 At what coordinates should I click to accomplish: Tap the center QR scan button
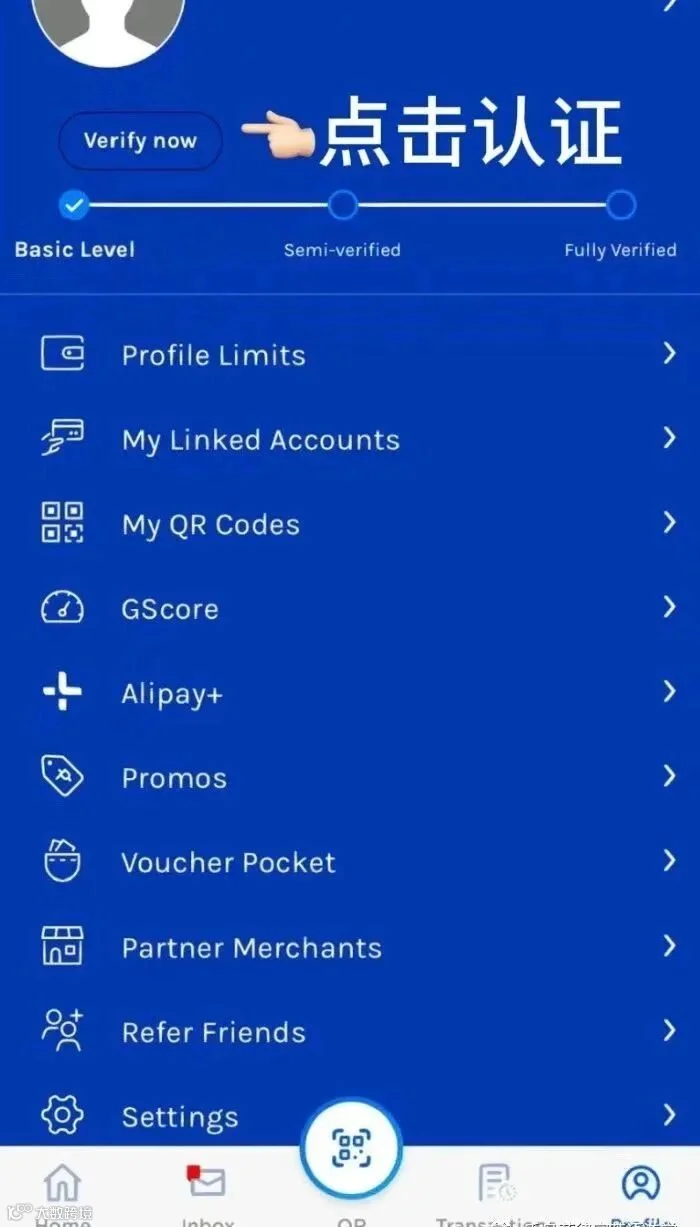tap(351, 1148)
